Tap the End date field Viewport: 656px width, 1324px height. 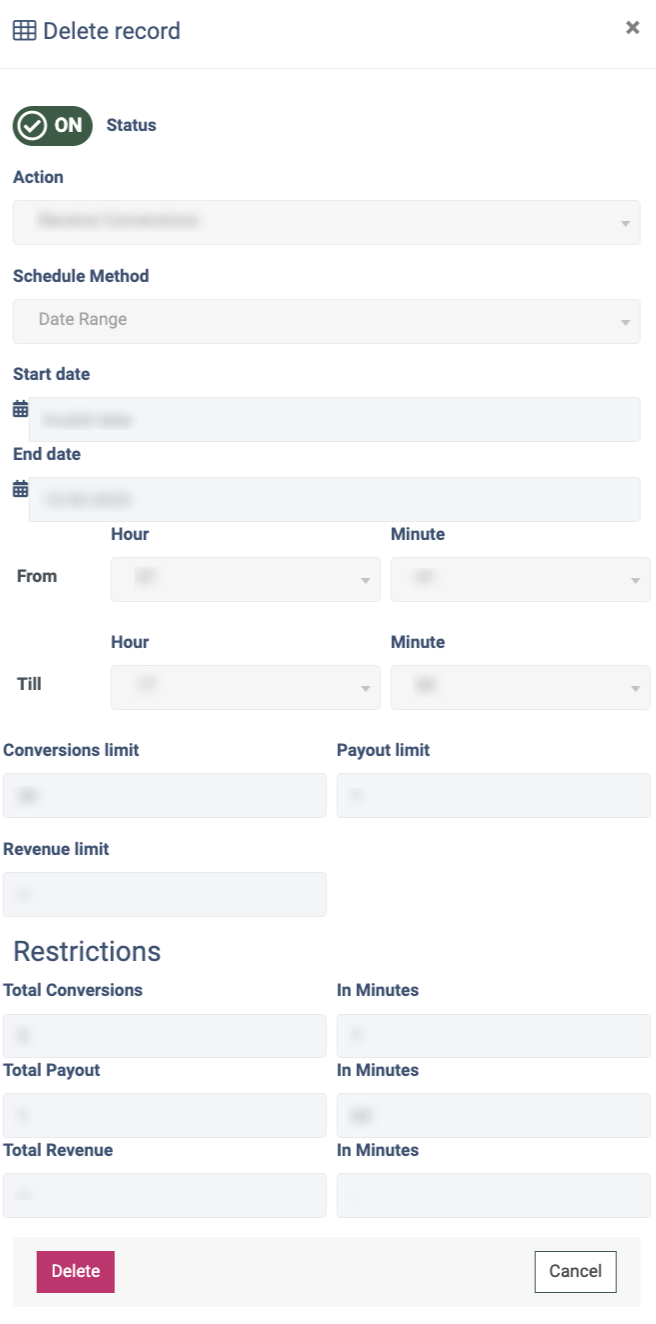(334, 499)
